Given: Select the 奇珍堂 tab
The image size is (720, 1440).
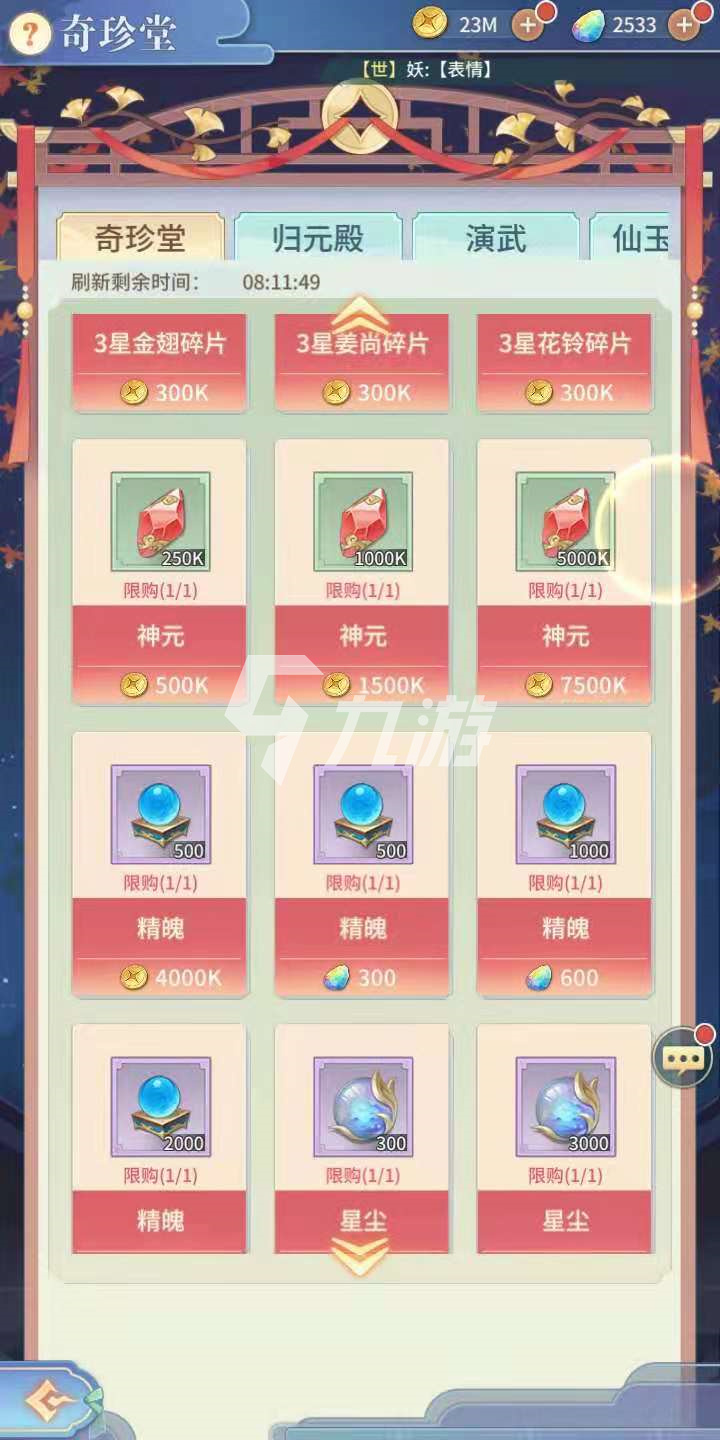Looking at the screenshot, I should (x=140, y=239).
